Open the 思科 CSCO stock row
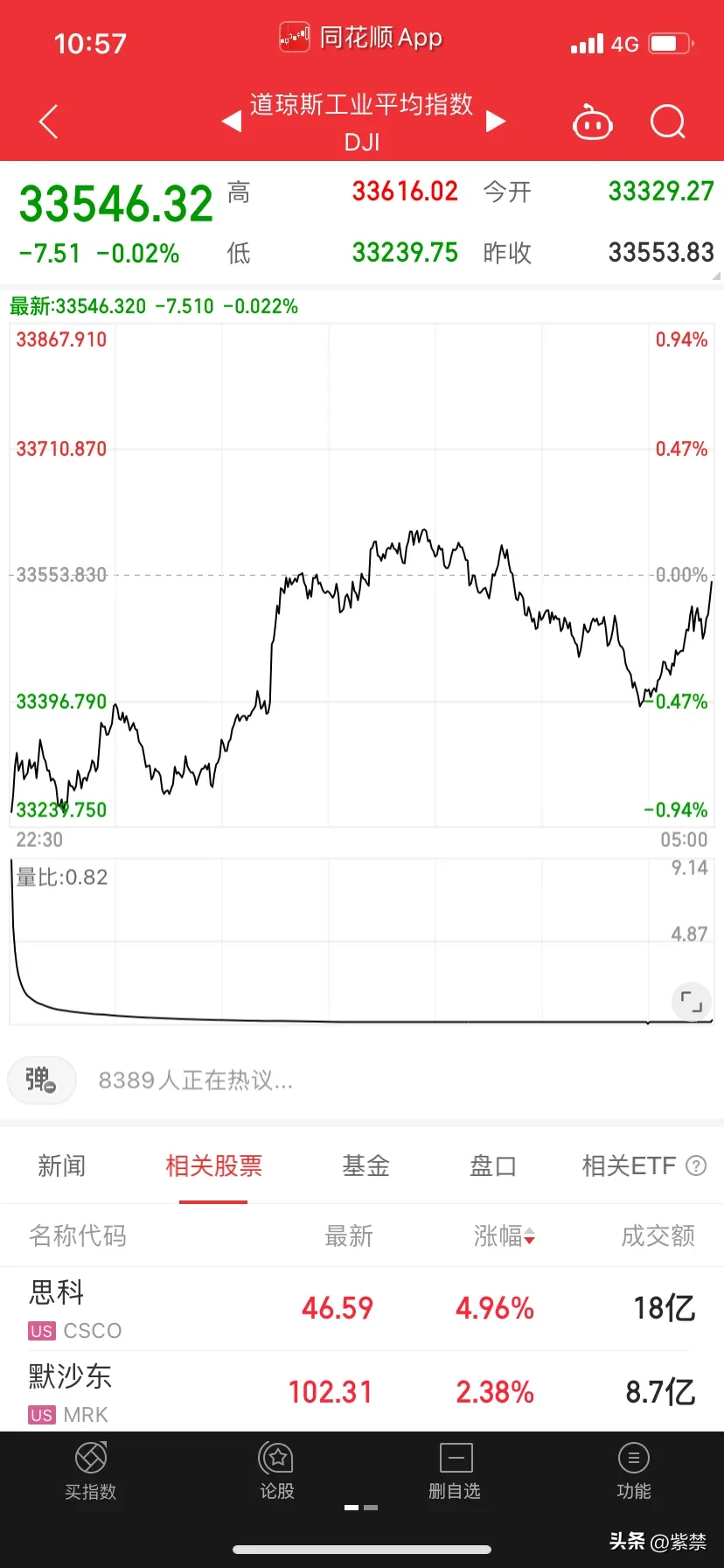The image size is (724, 1568). [362, 1309]
